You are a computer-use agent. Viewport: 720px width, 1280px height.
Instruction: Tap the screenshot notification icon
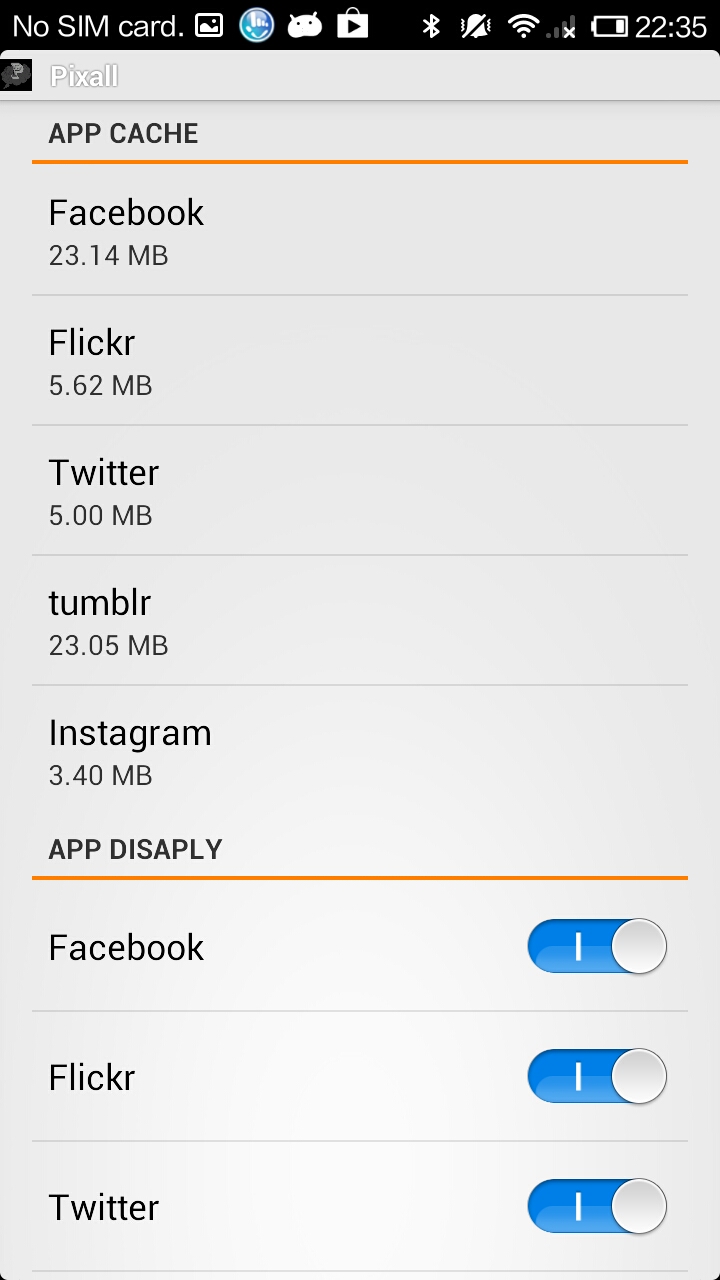click(210, 24)
